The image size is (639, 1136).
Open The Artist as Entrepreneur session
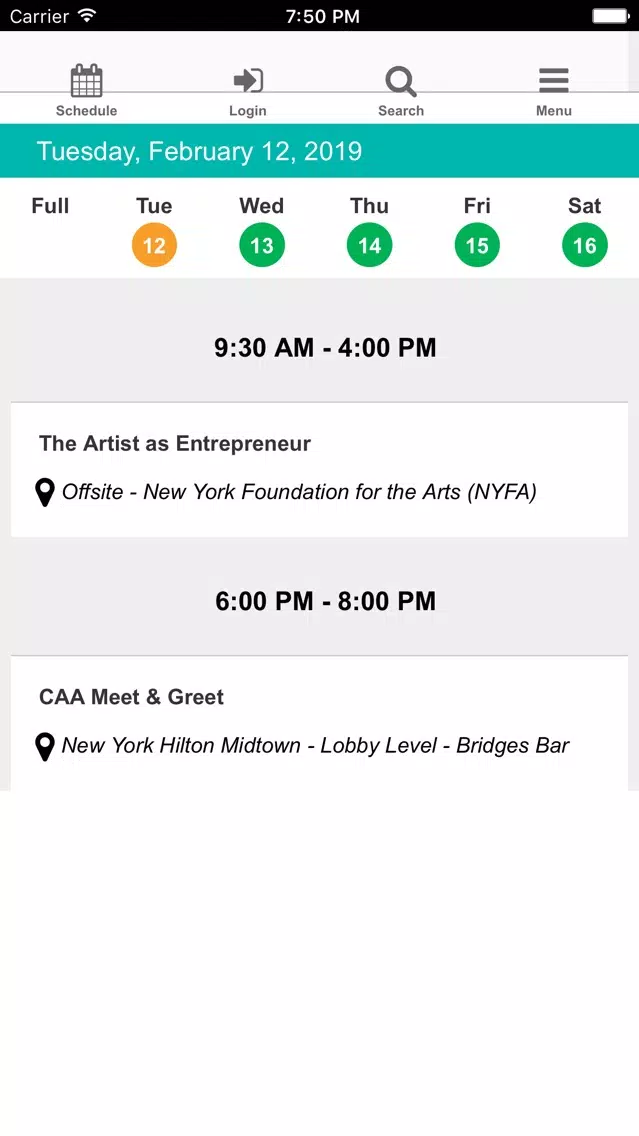click(x=320, y=469)
